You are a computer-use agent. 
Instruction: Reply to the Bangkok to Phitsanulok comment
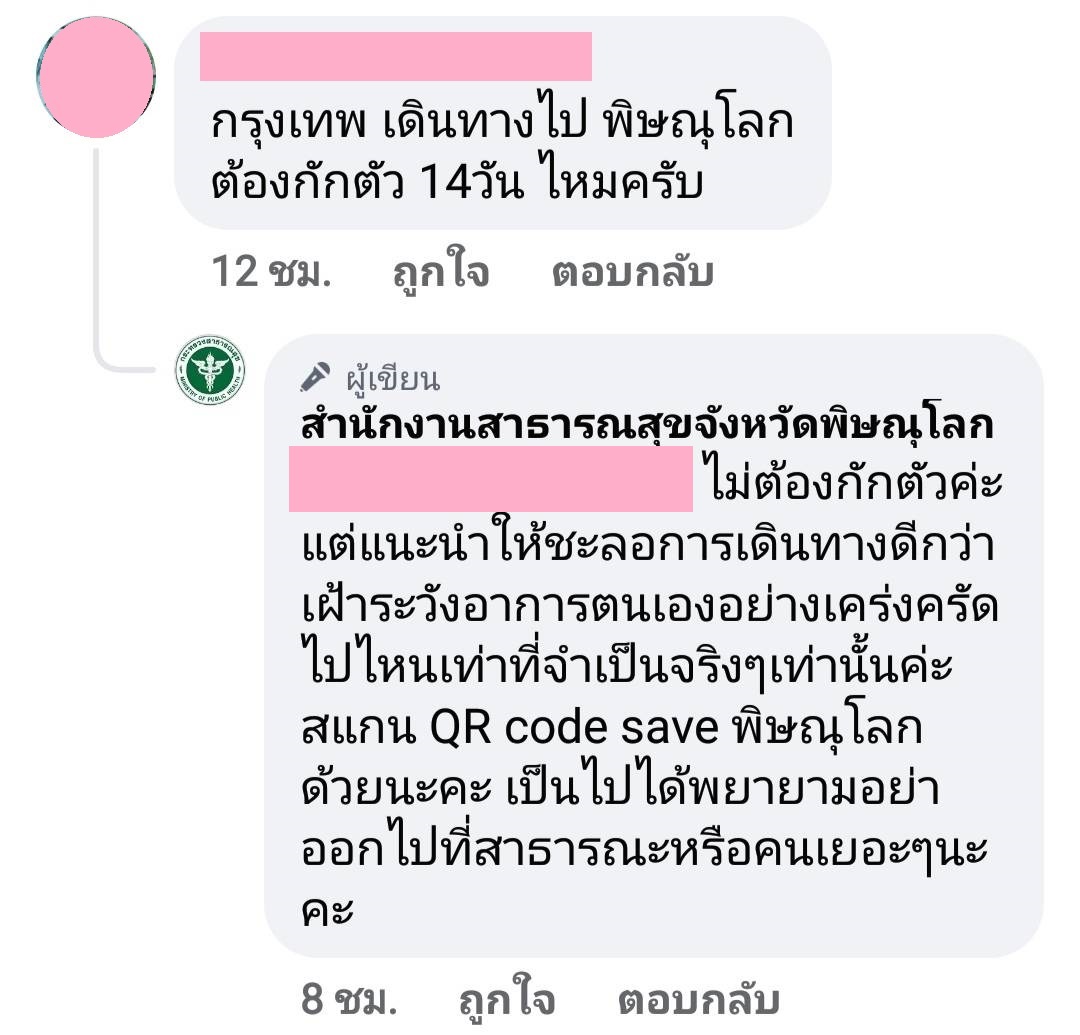pyautogui.click(x=632, y=273)
